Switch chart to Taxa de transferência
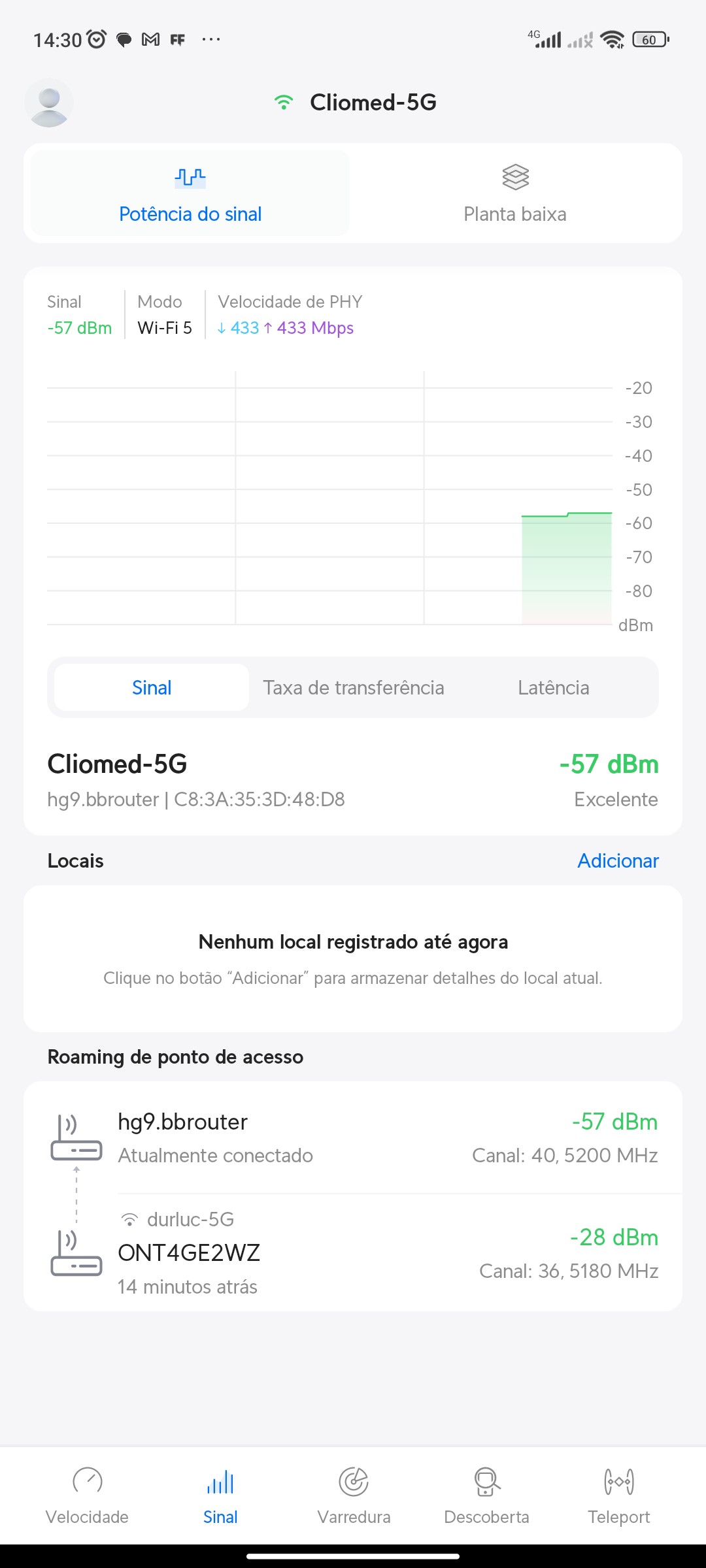 tap(354, 687)
